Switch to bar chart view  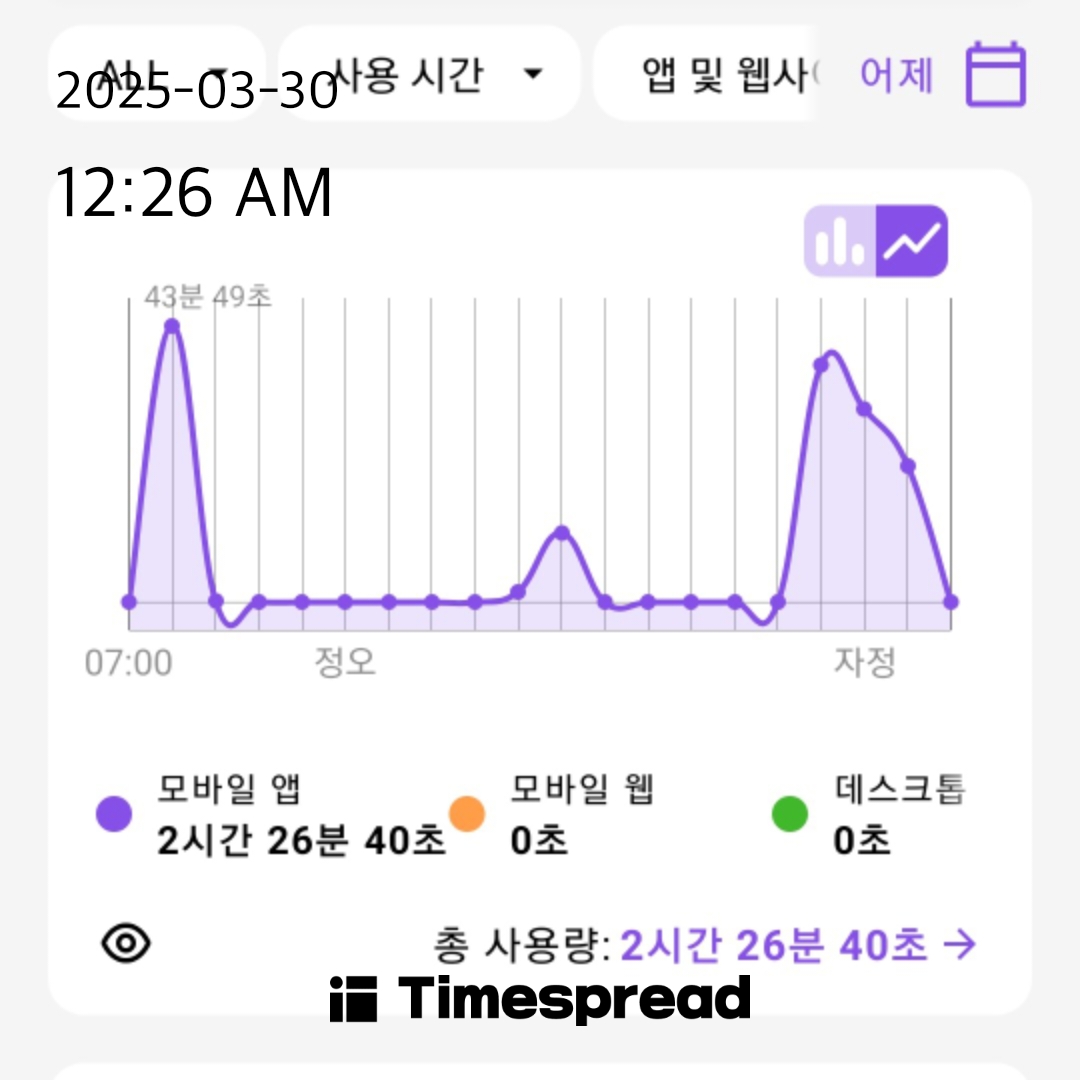point(840,241)
